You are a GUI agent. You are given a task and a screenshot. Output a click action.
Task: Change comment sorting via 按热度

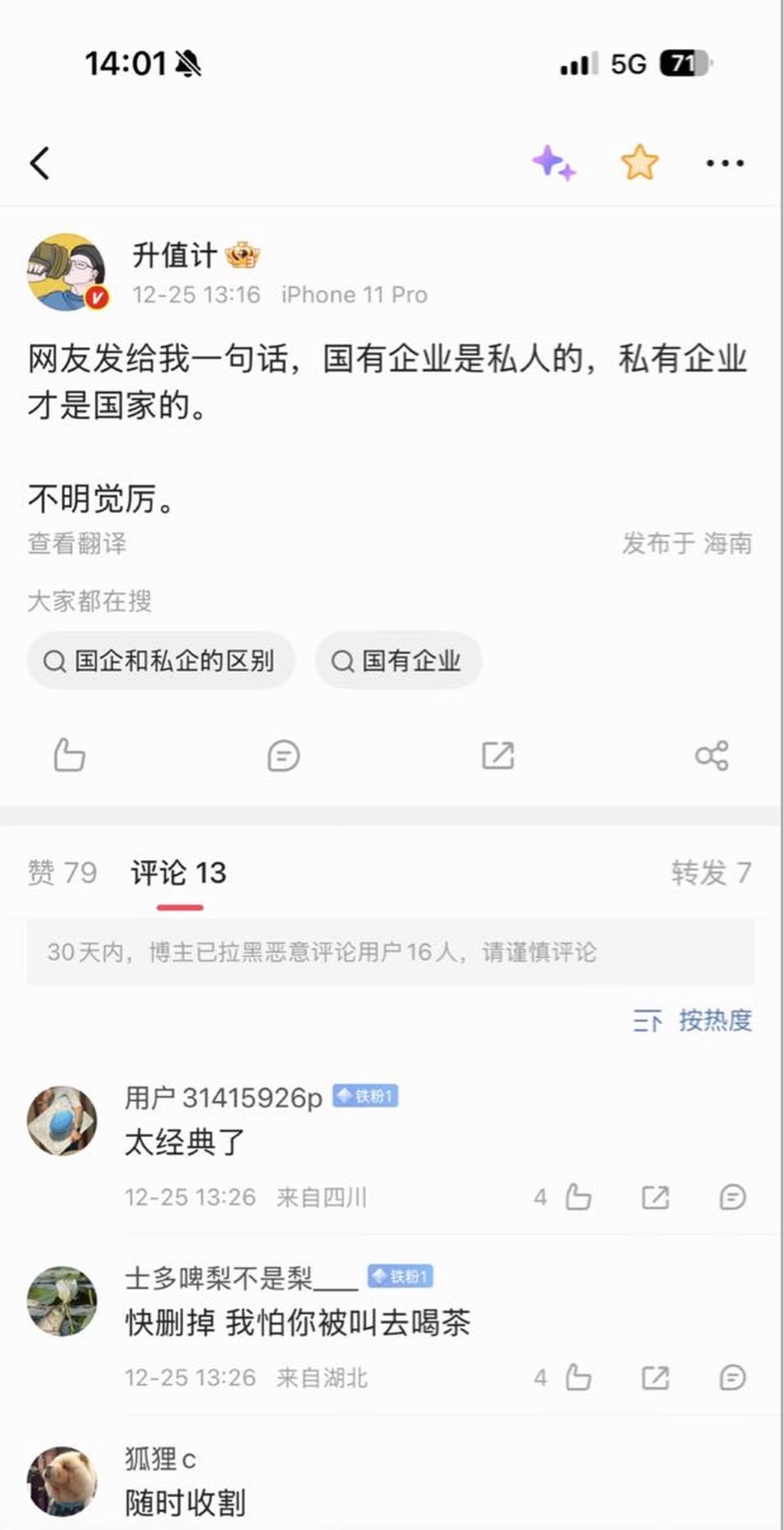pos(693,1021)
